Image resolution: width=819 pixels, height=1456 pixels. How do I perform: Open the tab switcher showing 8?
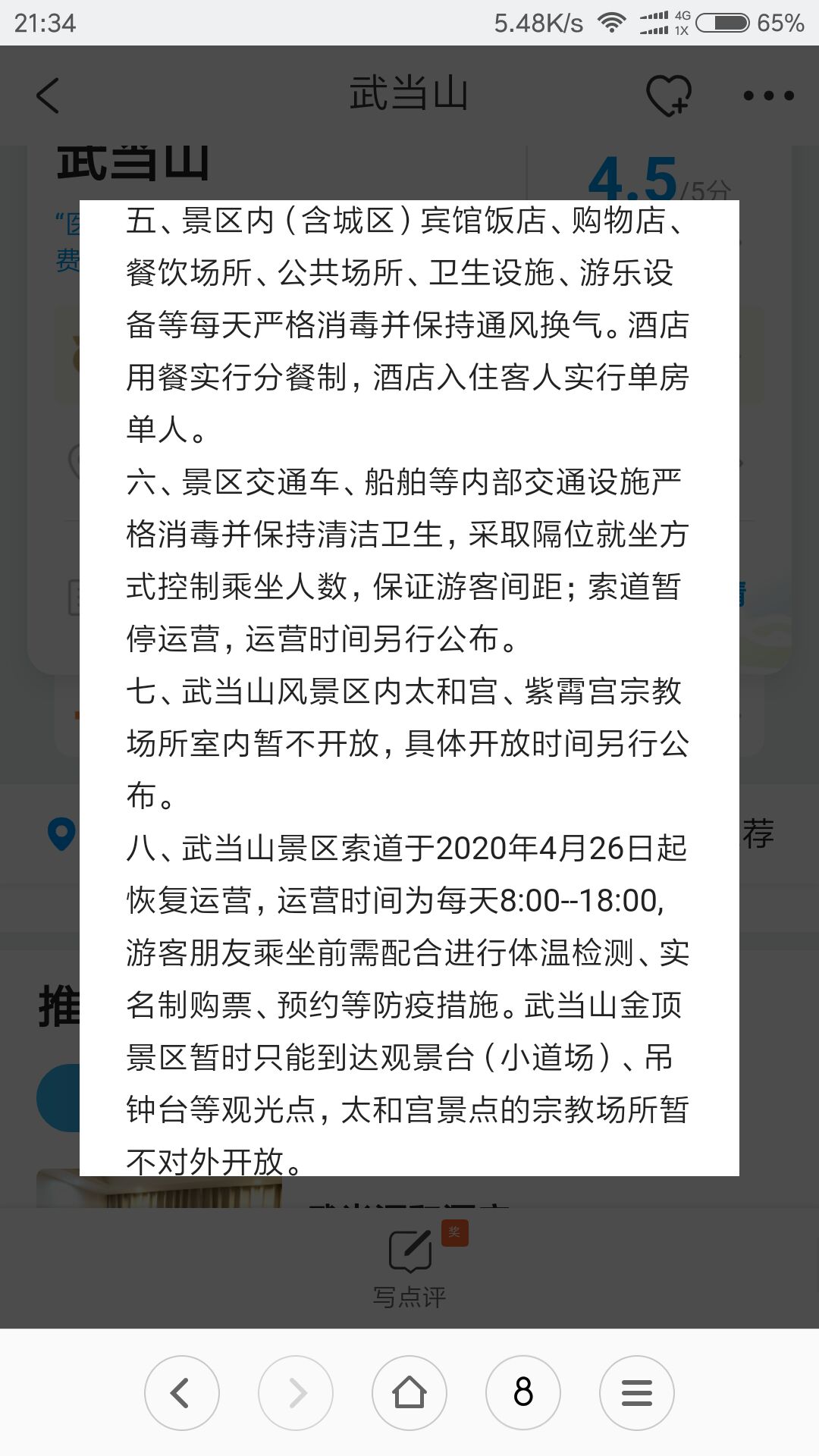[523, 1392]
